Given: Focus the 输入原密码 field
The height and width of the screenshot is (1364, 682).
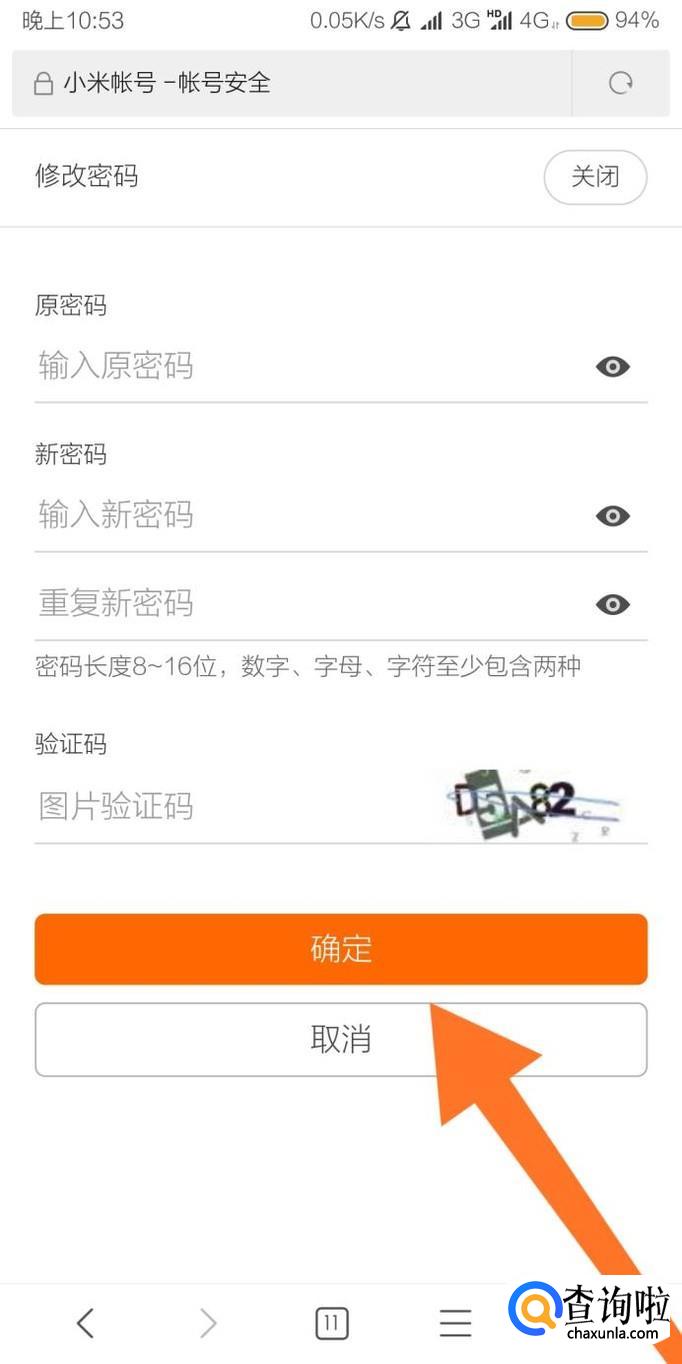Looking at the screenshot, I should coord(300,366).
